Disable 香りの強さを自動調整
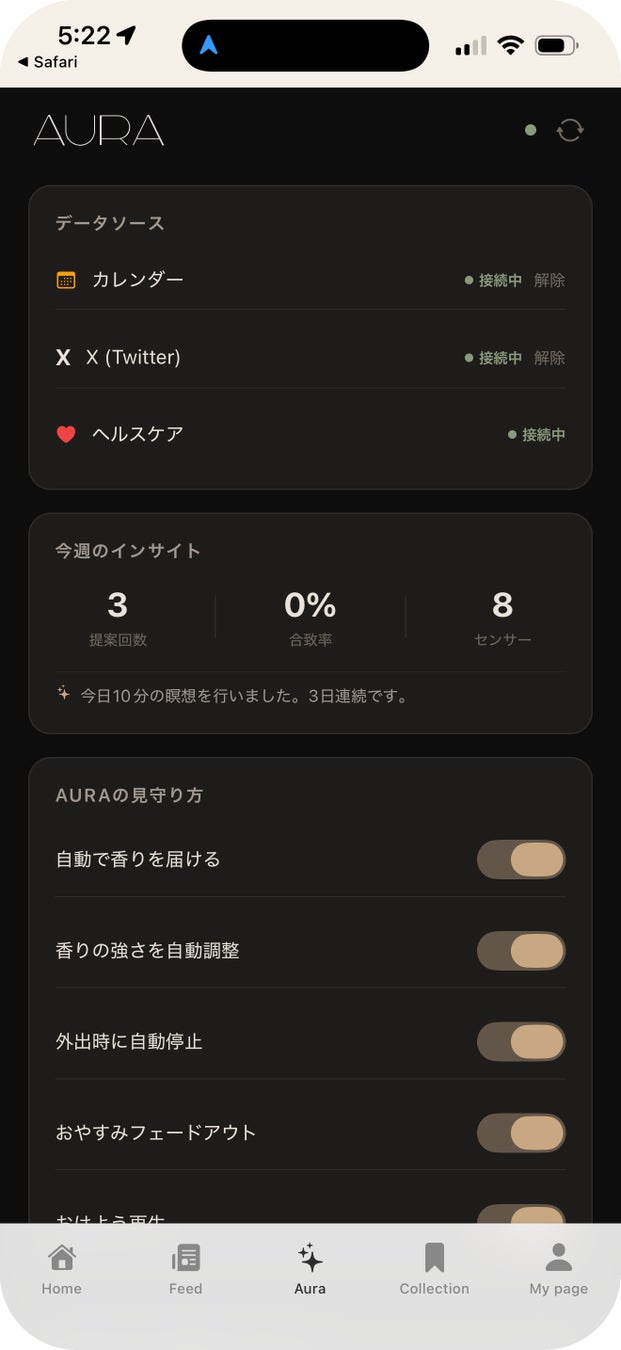Image resolution: width=621 pixels, height=1350 pixels. click(521, 950)
